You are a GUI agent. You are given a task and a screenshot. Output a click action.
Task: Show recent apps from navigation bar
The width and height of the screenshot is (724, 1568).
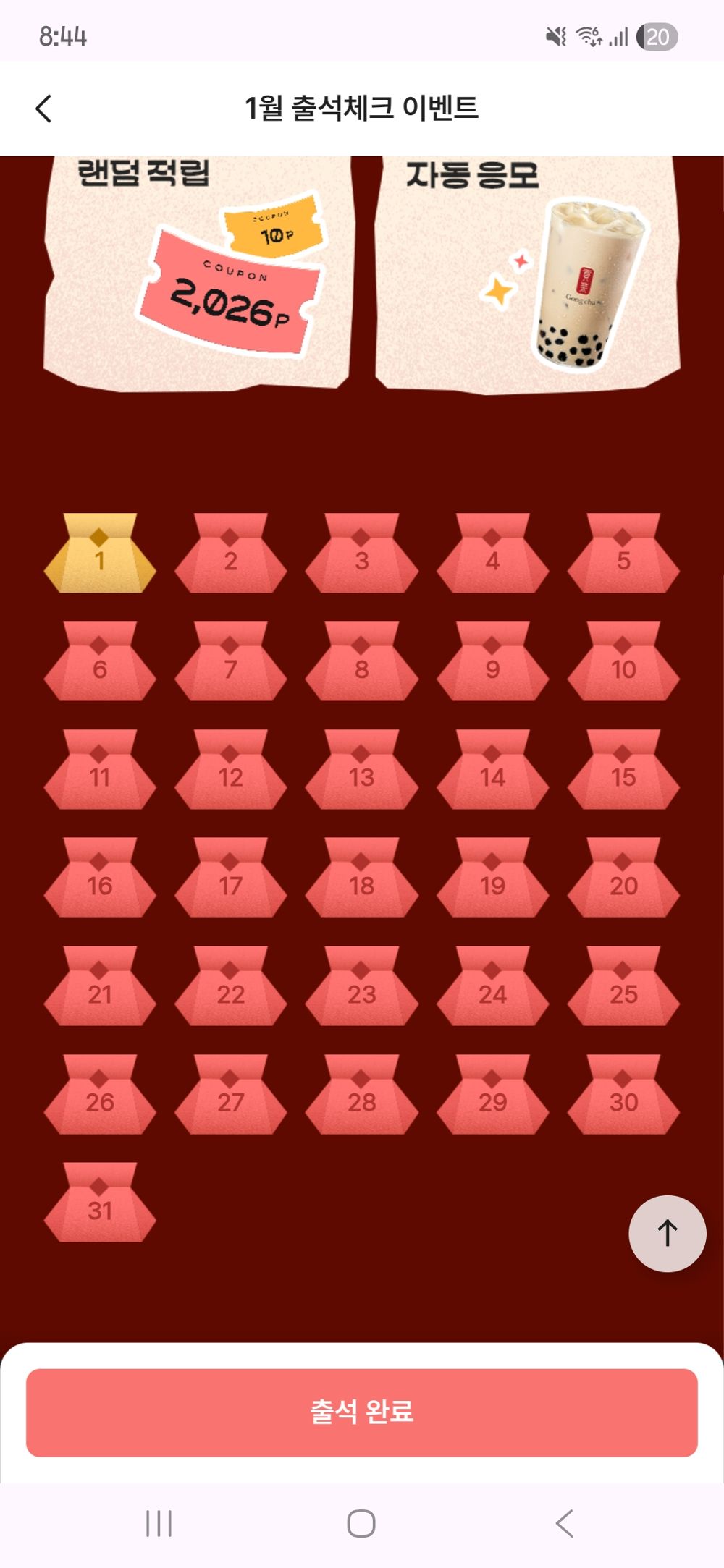[x=159, y=1523]
